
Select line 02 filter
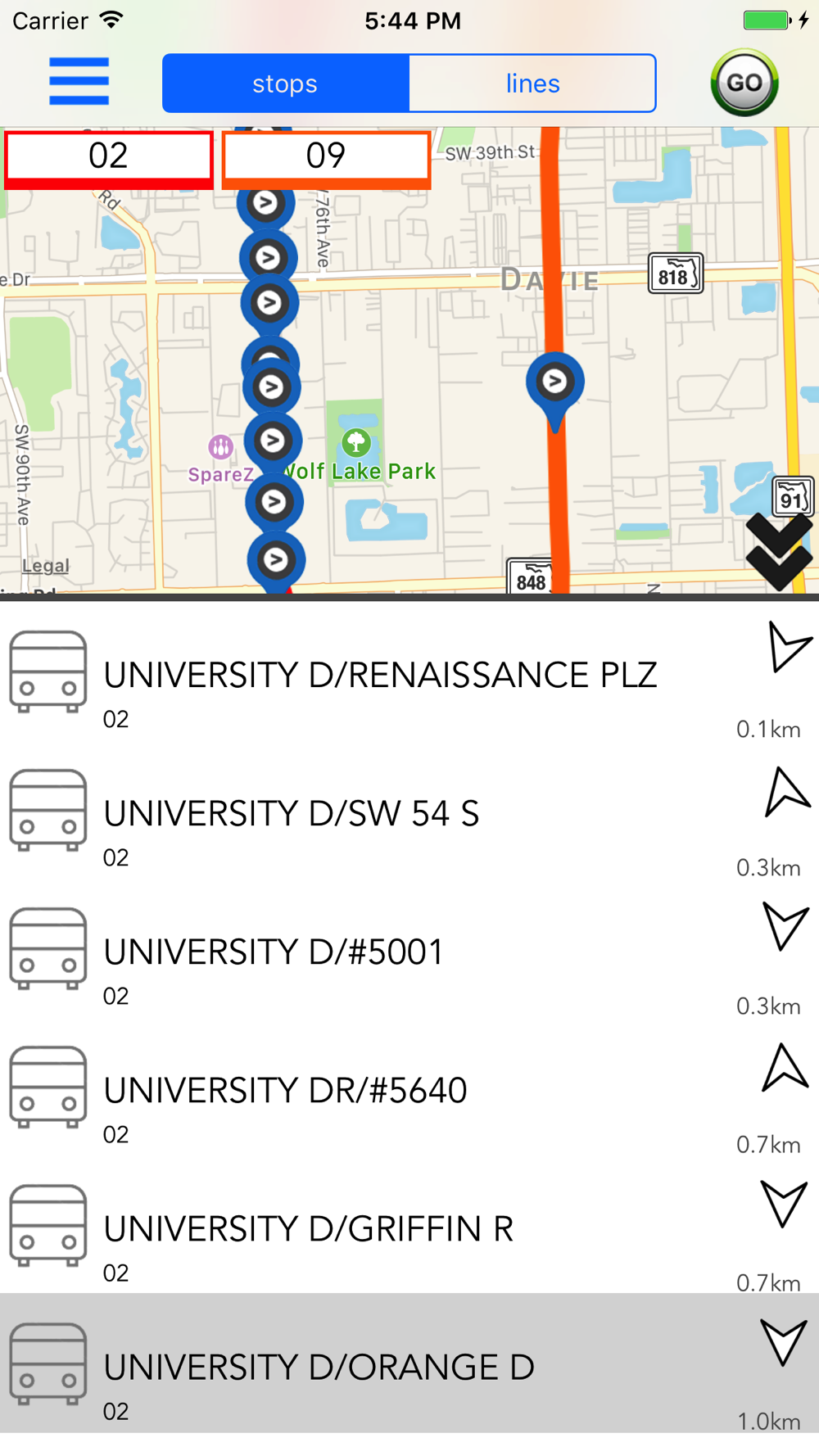108,158
